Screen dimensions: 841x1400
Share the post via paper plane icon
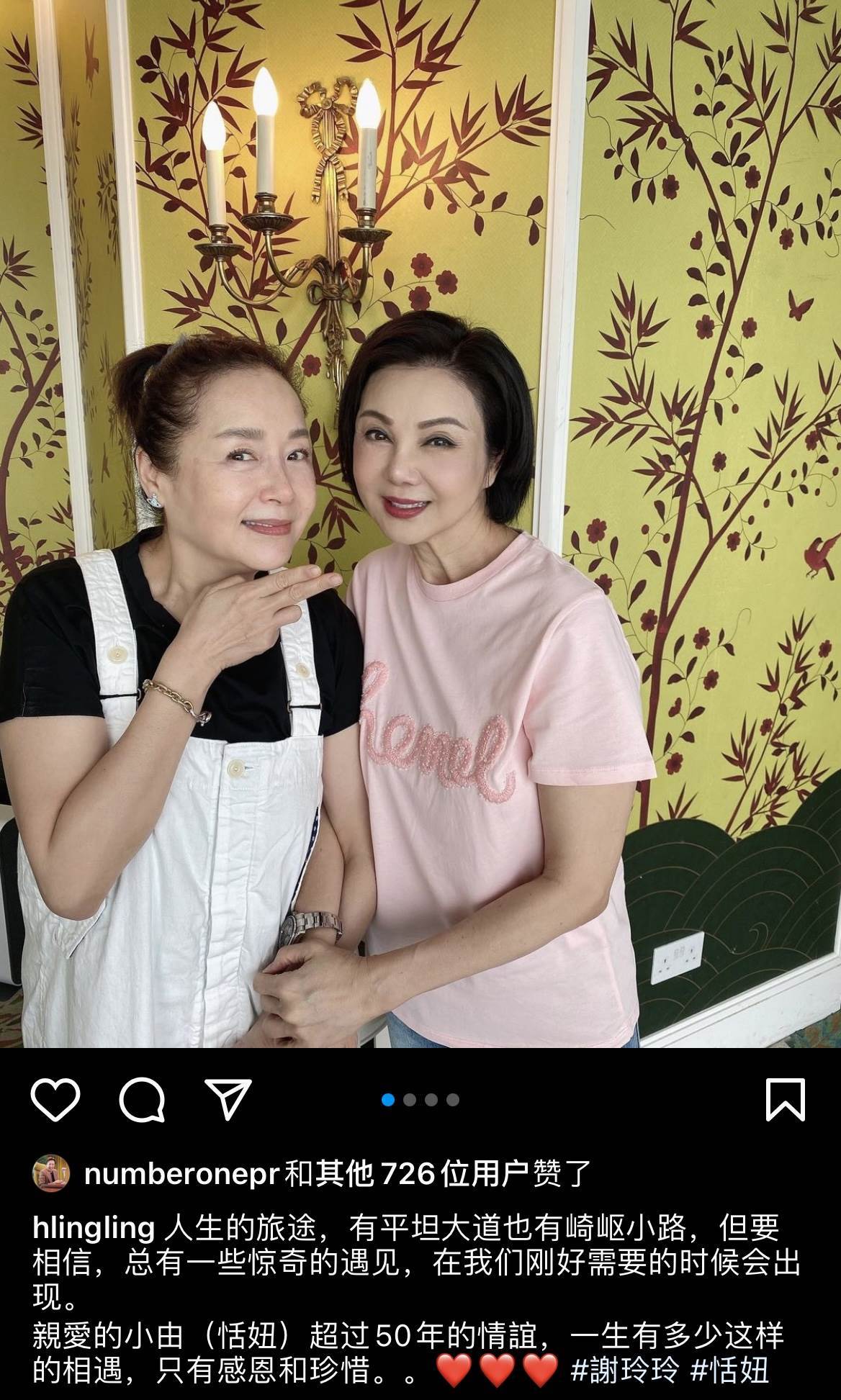point(228,1099)
